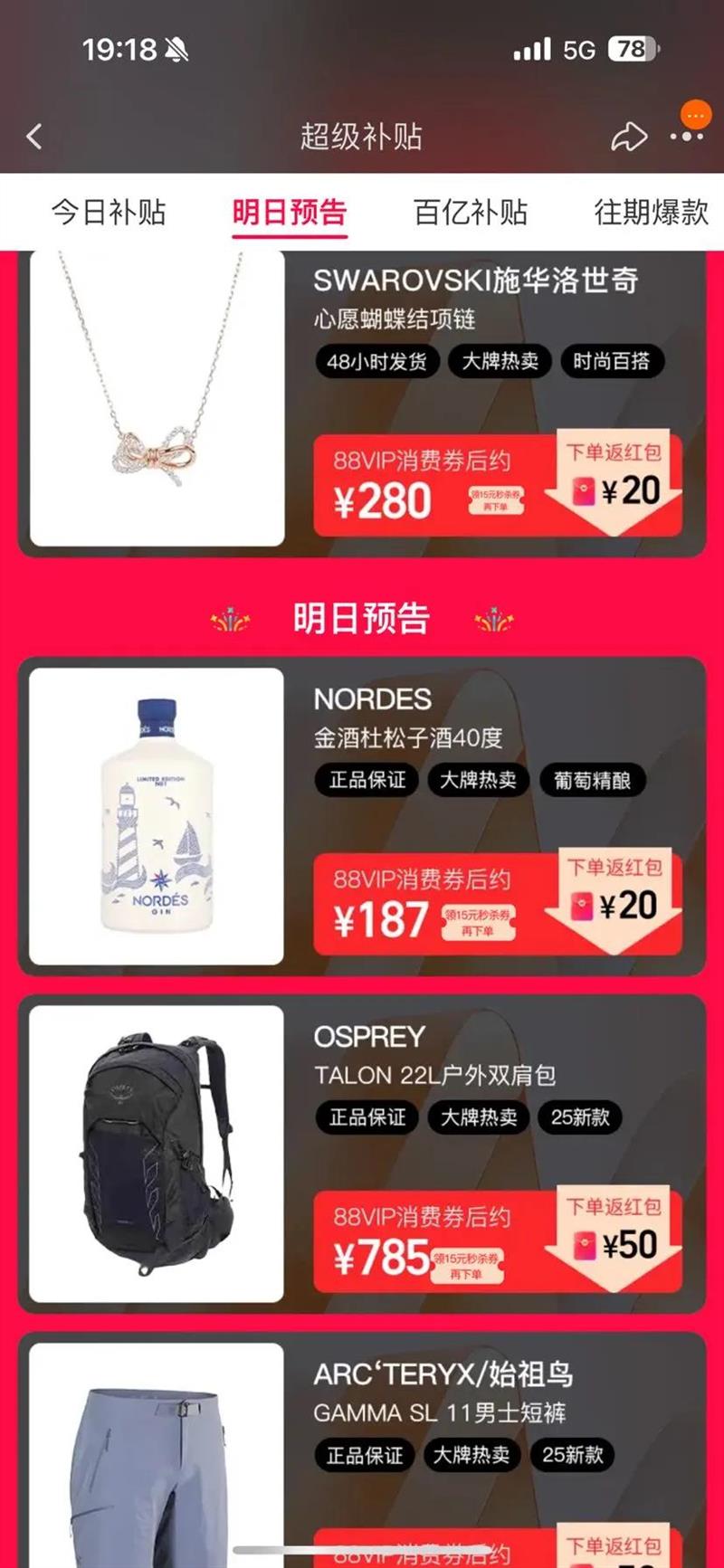Open the three-dot more options menu
Image resolution: width=724 pixels, height=1568 pixels.
pyautogui.click(x=688, y=137)
